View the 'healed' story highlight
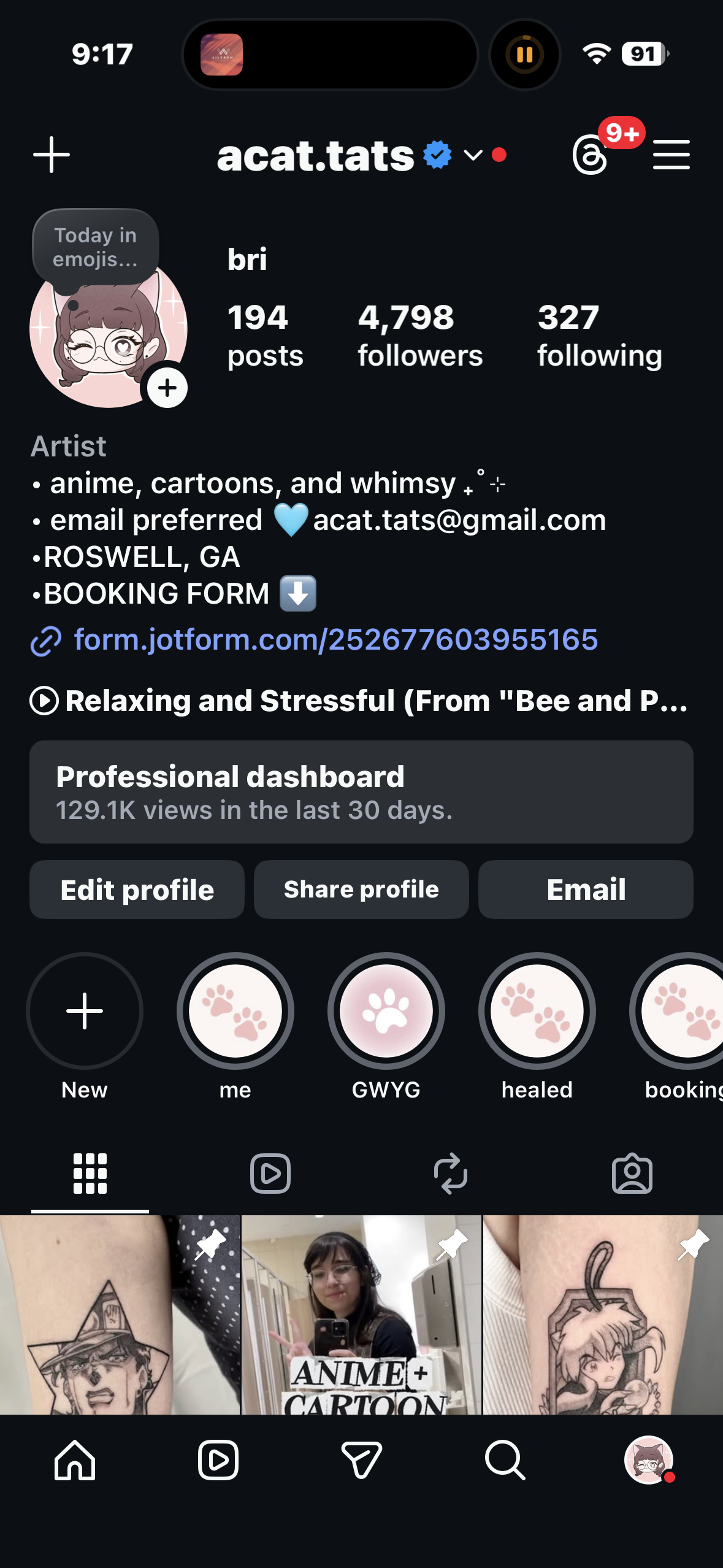 tap(537, 1011)
